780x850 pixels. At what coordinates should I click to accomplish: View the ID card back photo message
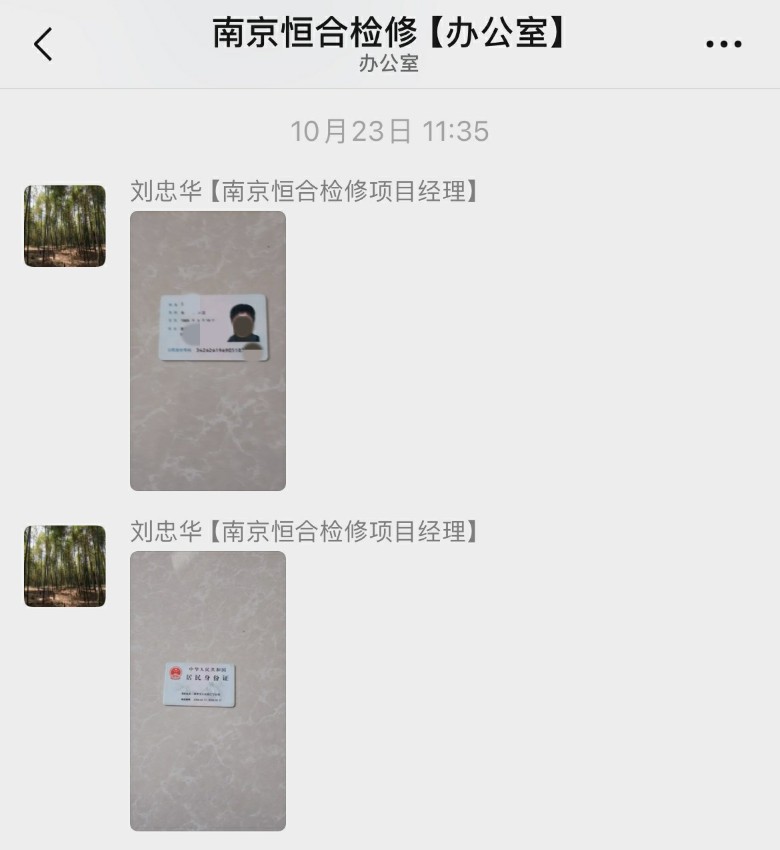tap(208, 690)
